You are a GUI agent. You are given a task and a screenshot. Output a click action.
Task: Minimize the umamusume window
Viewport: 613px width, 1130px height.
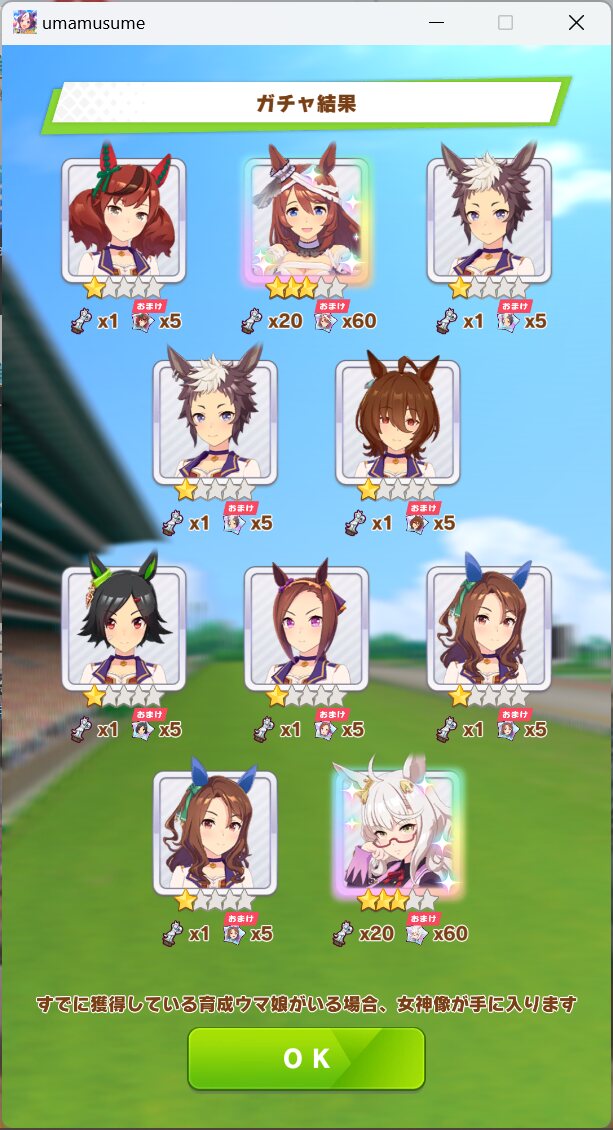[x=435, y=22]
